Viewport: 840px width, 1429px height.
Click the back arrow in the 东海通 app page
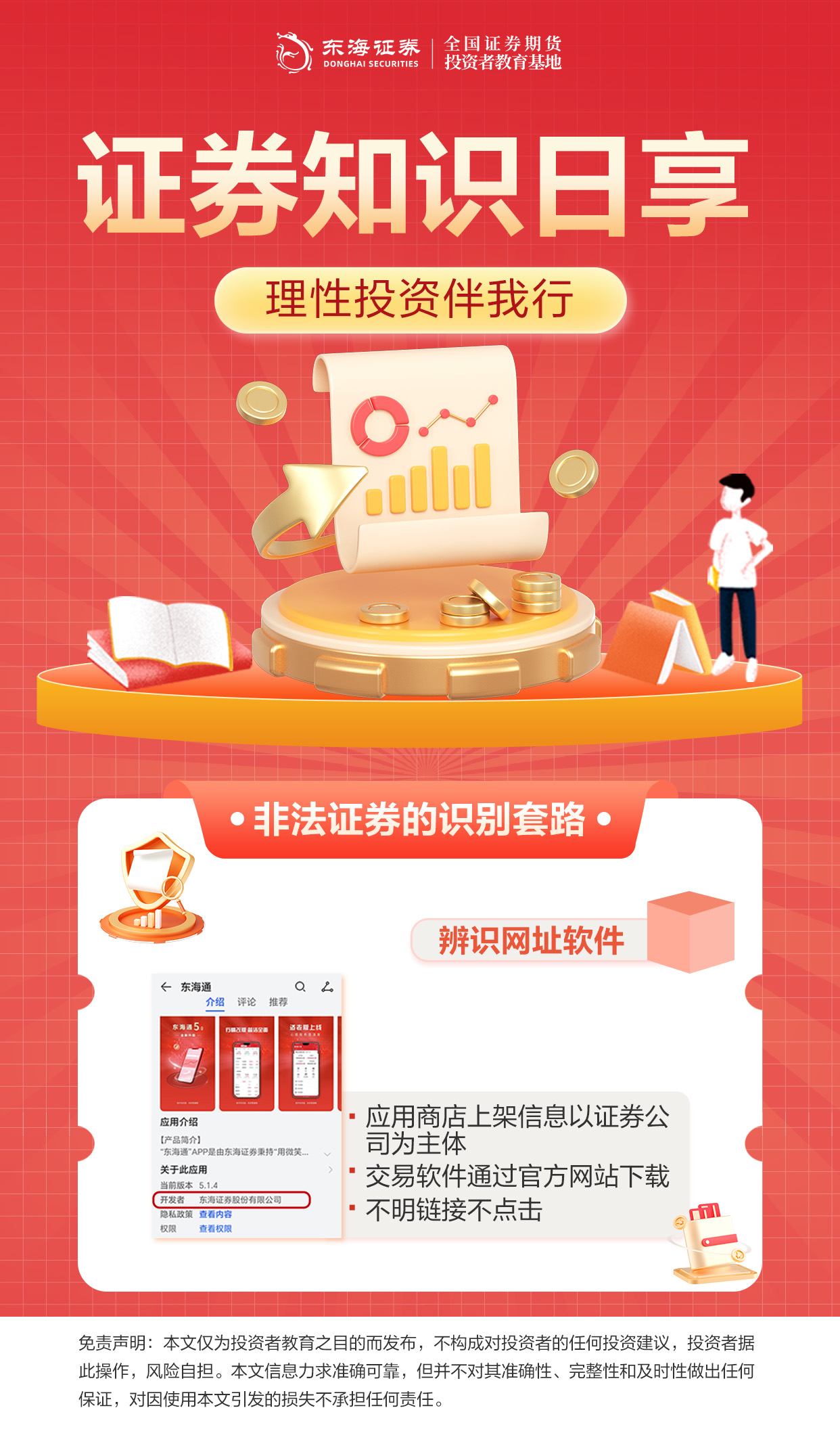165,986
